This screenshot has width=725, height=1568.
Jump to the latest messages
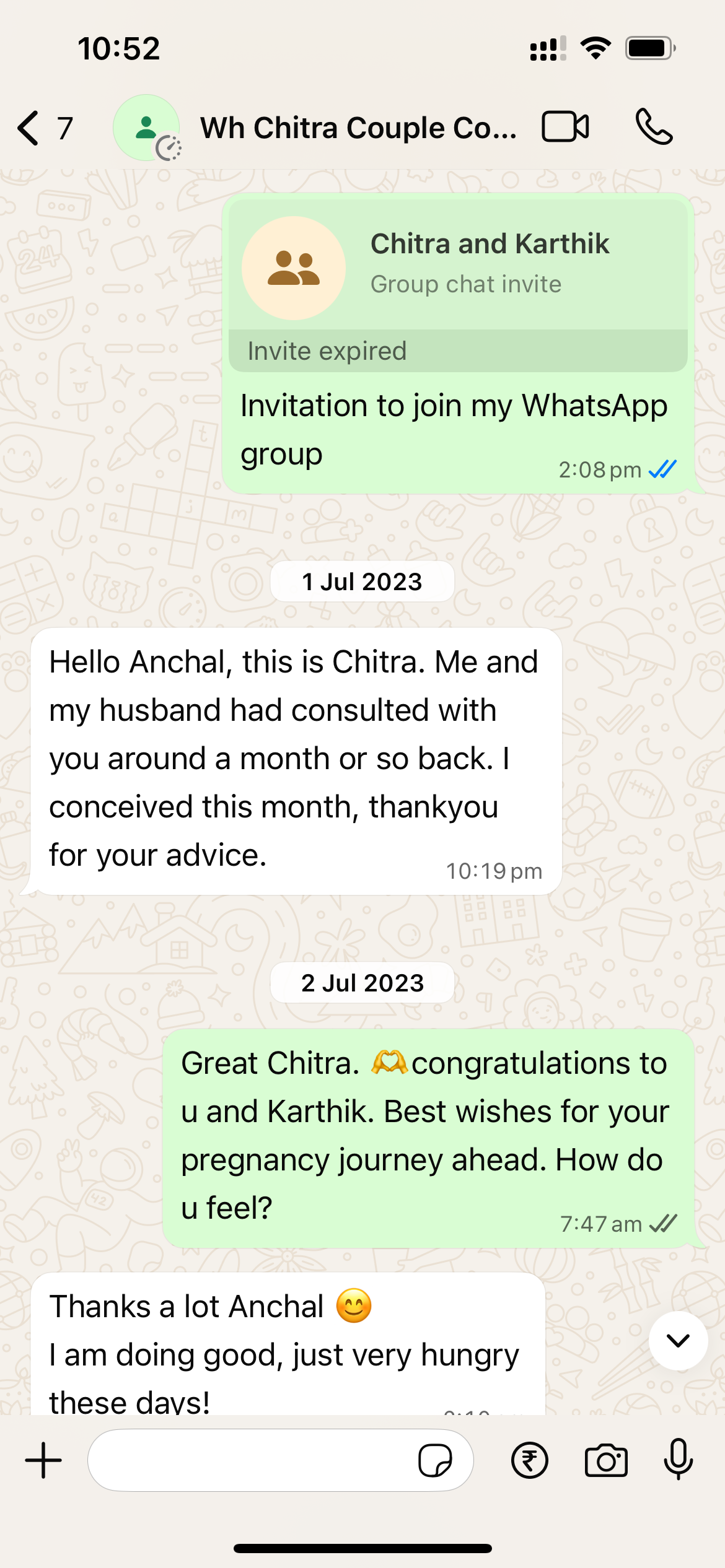tap(678, 1341)
